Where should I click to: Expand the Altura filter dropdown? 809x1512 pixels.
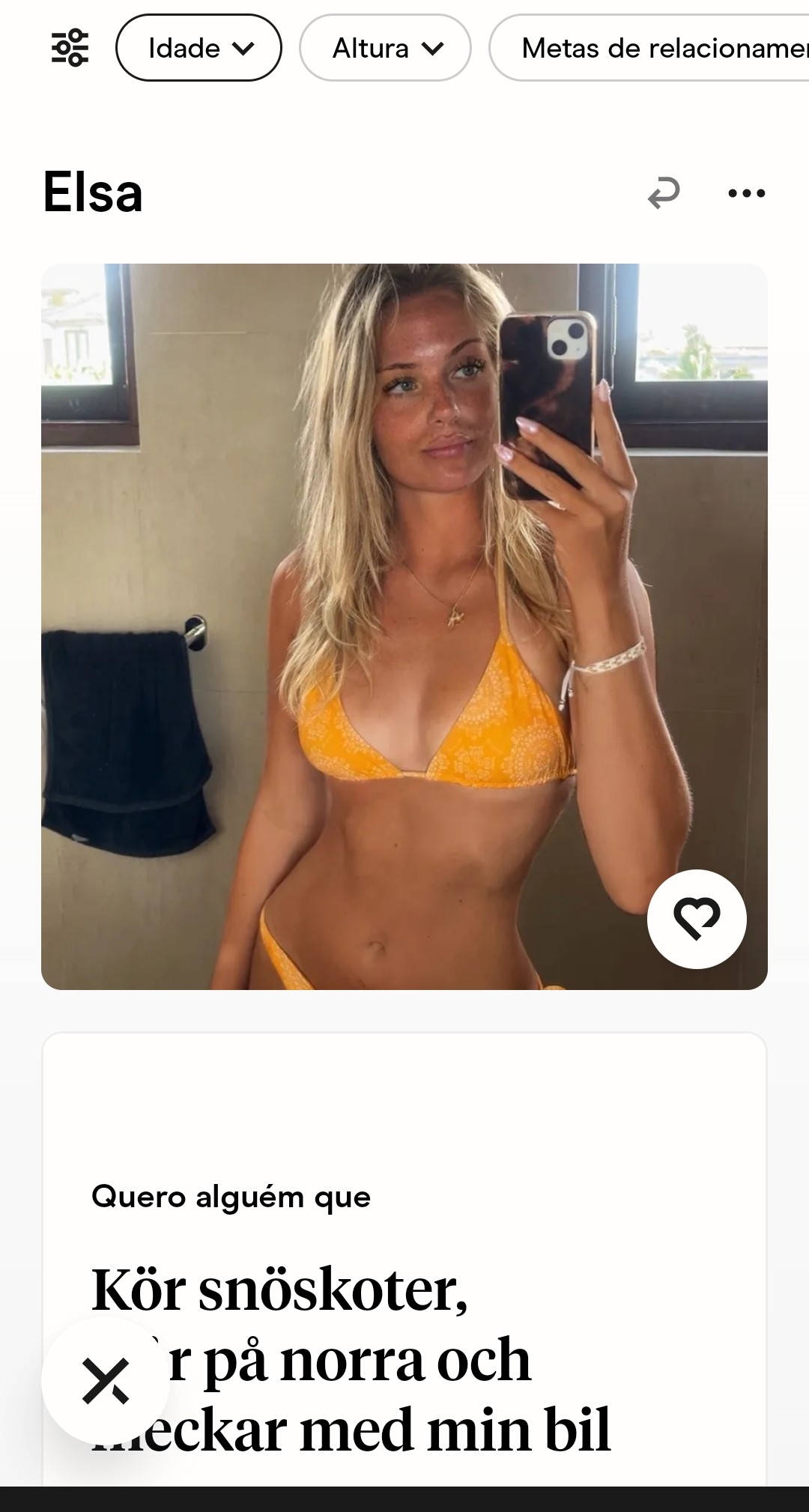(x=385, y=48)
